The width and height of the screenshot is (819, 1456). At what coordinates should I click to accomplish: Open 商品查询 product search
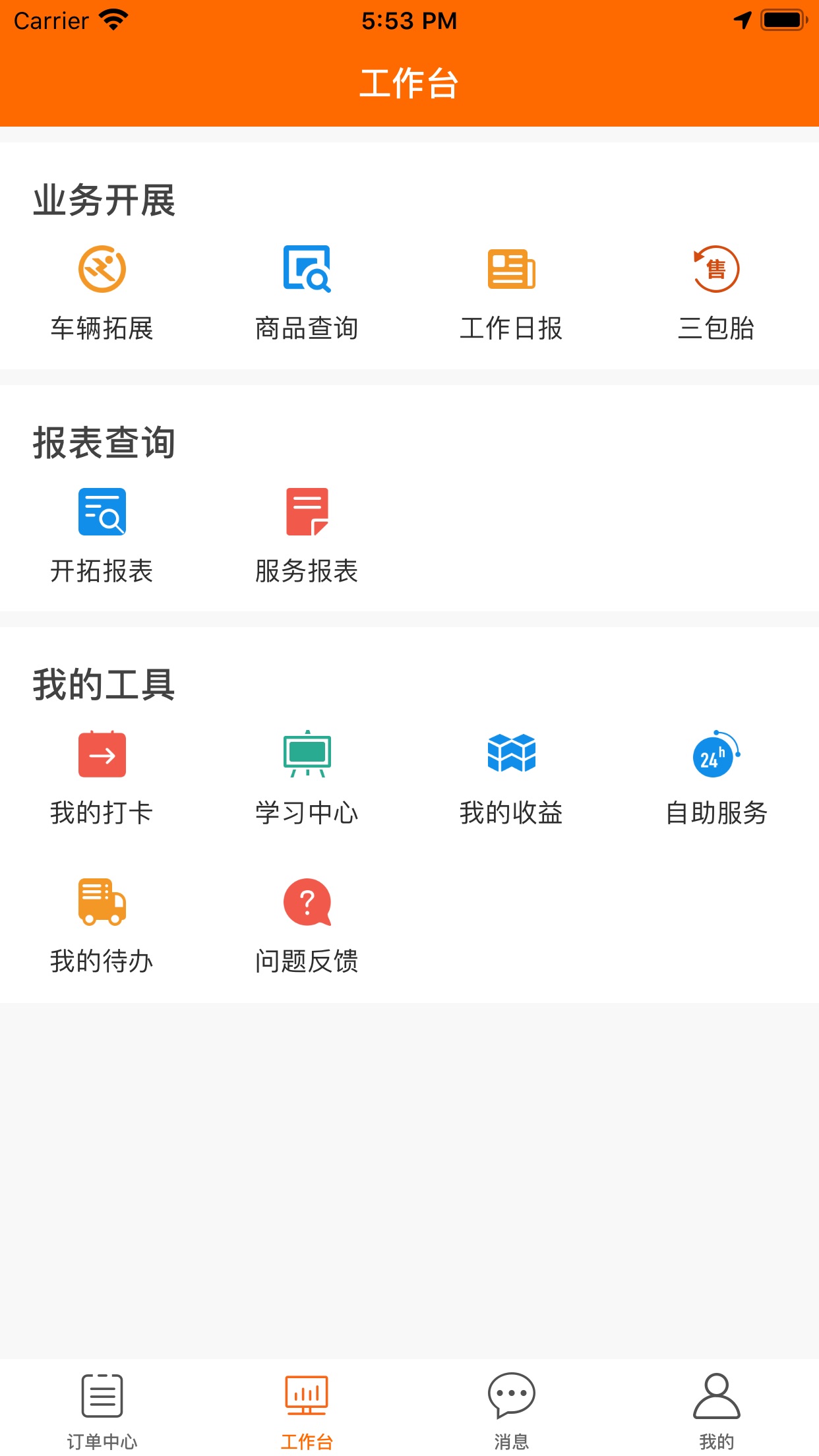coord(307,293)
